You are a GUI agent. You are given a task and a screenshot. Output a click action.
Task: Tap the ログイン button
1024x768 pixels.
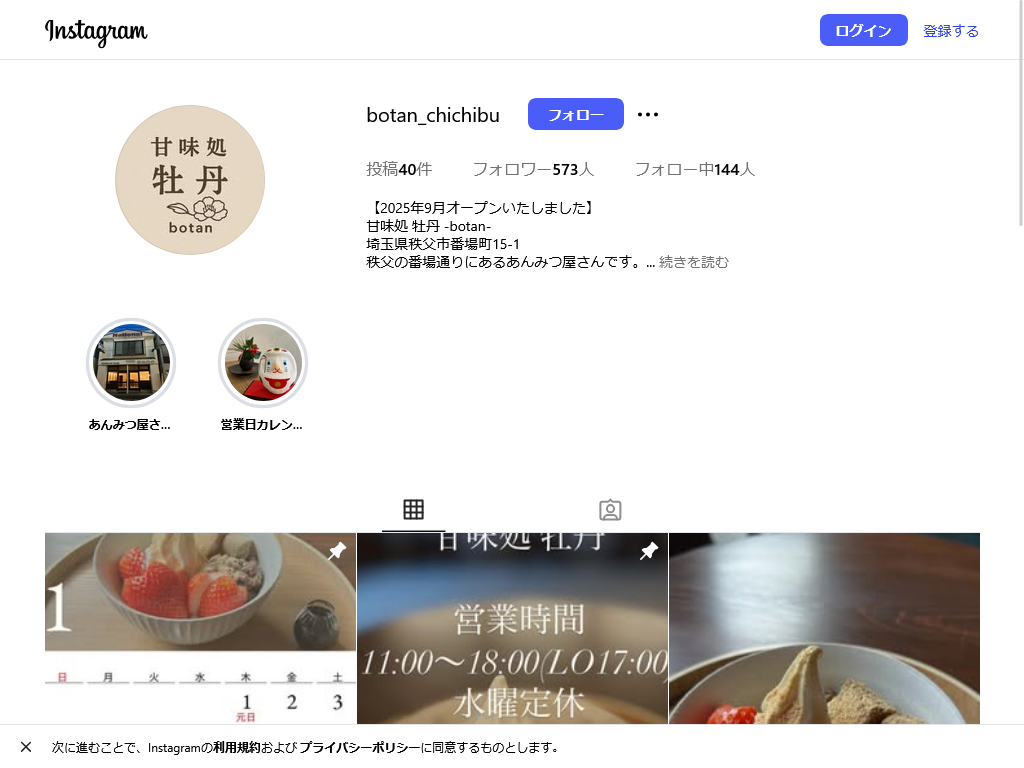click(x=863, y=30)
